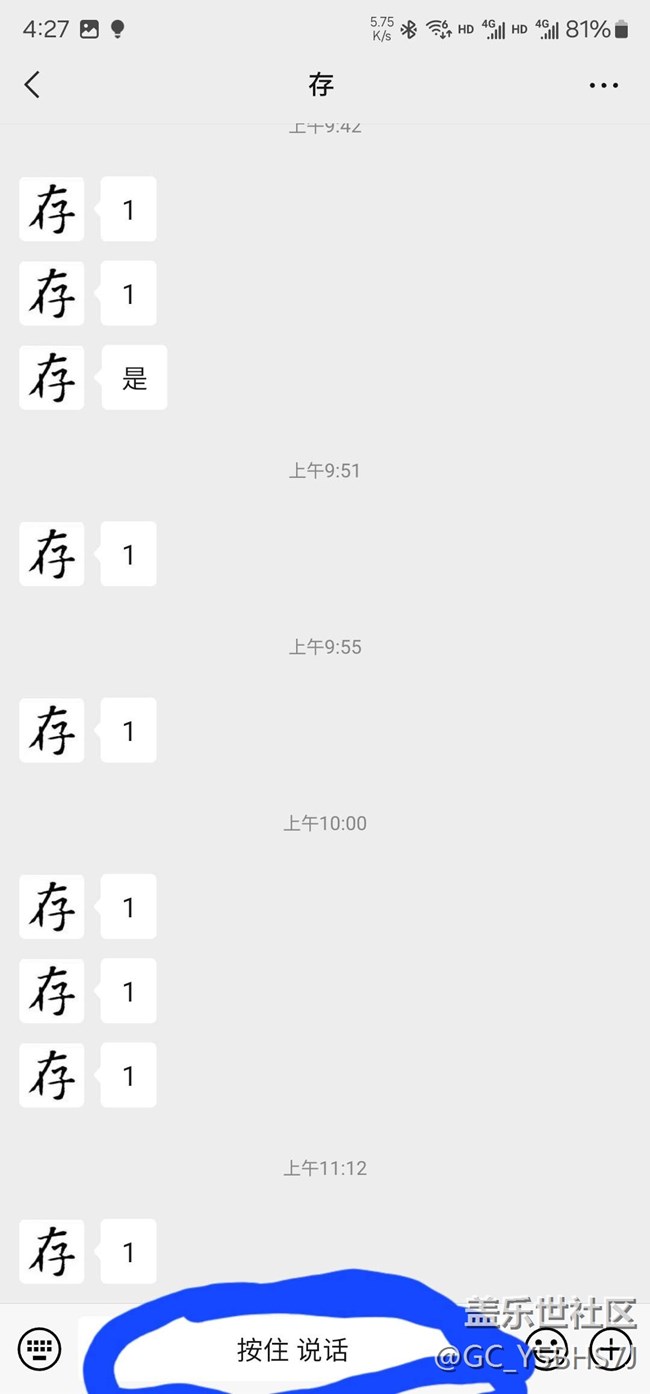Open the plus attachment menu
Screen dimensions: 650x1394
click(x=610, y=1348)
